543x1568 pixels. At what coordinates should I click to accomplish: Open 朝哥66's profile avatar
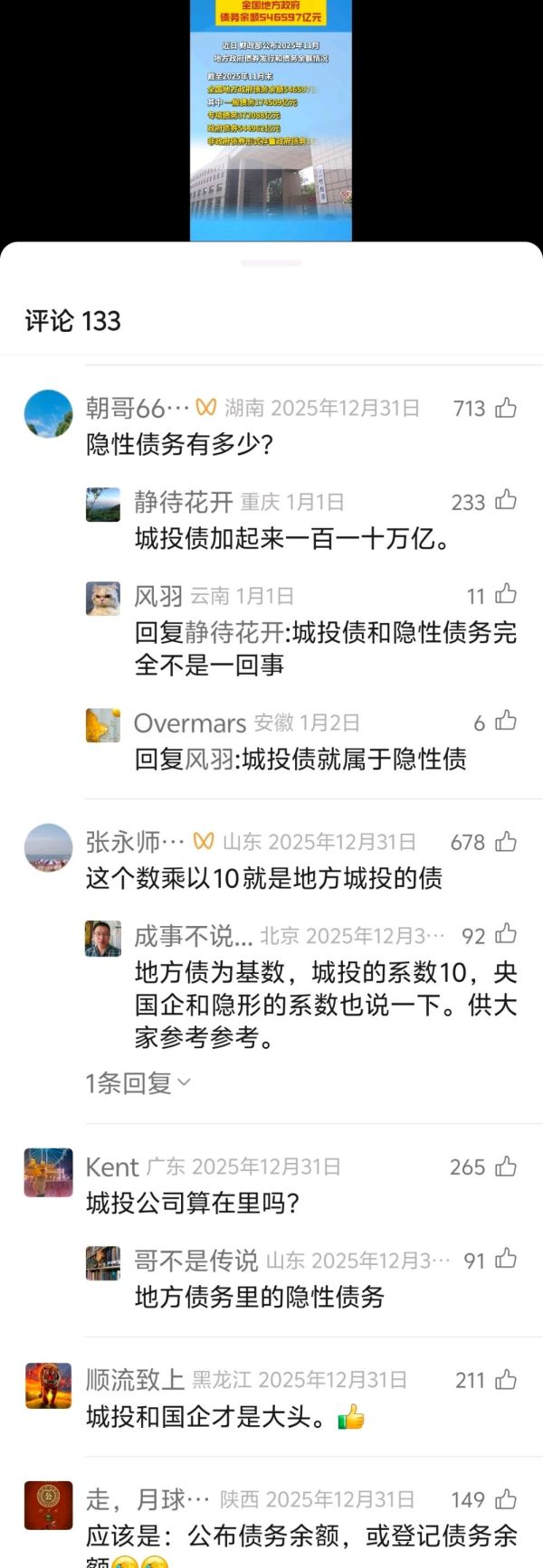click(x=48, y=414)
